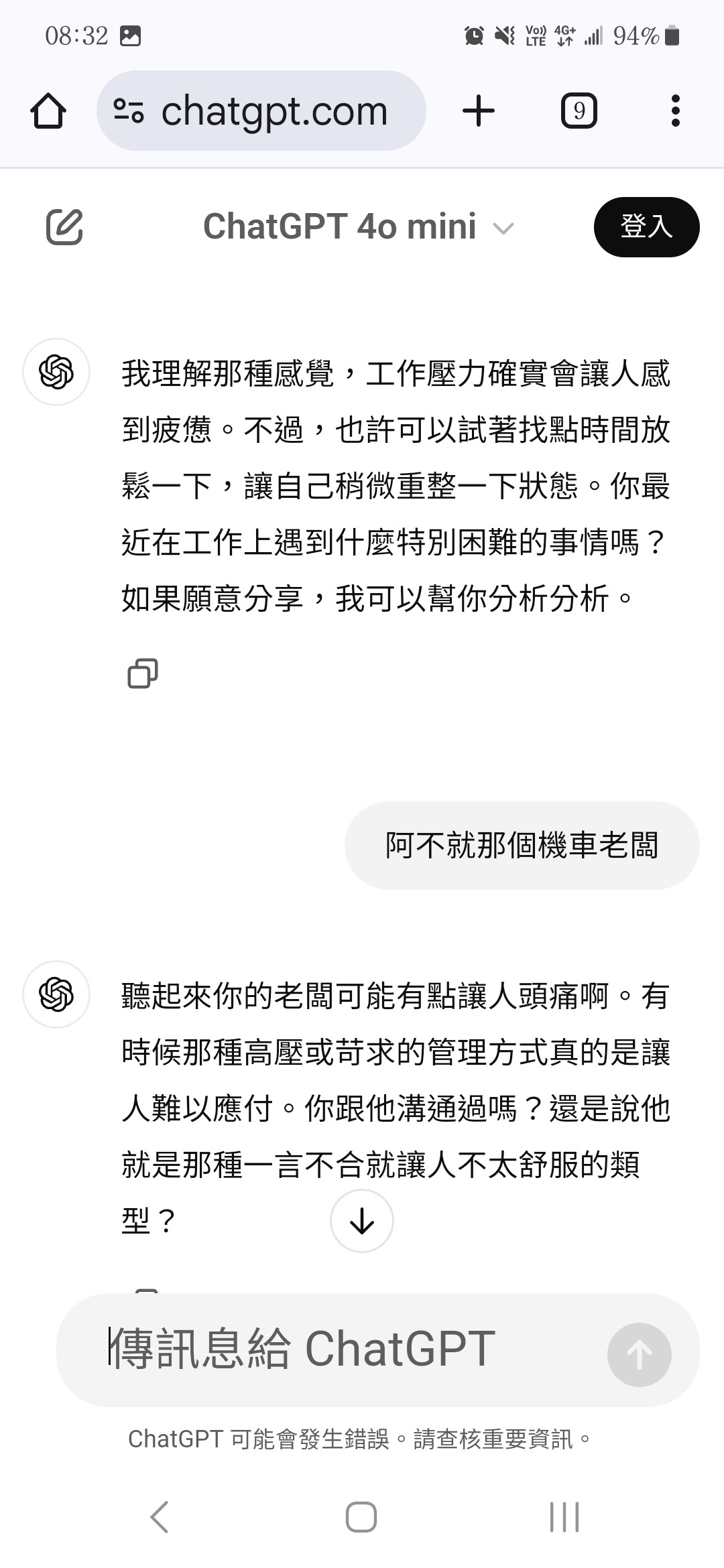724x1568 pixels.
Task: Start a new chat with the compose icon
Action: click(64, 226)
